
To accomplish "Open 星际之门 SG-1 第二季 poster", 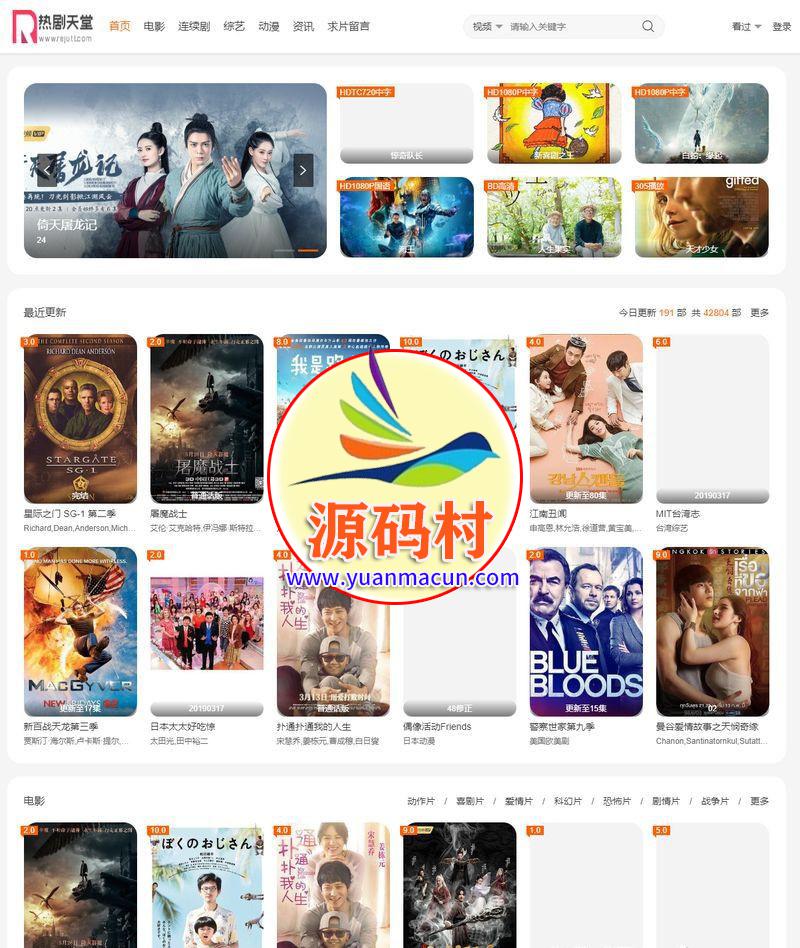I will (80, 418).
